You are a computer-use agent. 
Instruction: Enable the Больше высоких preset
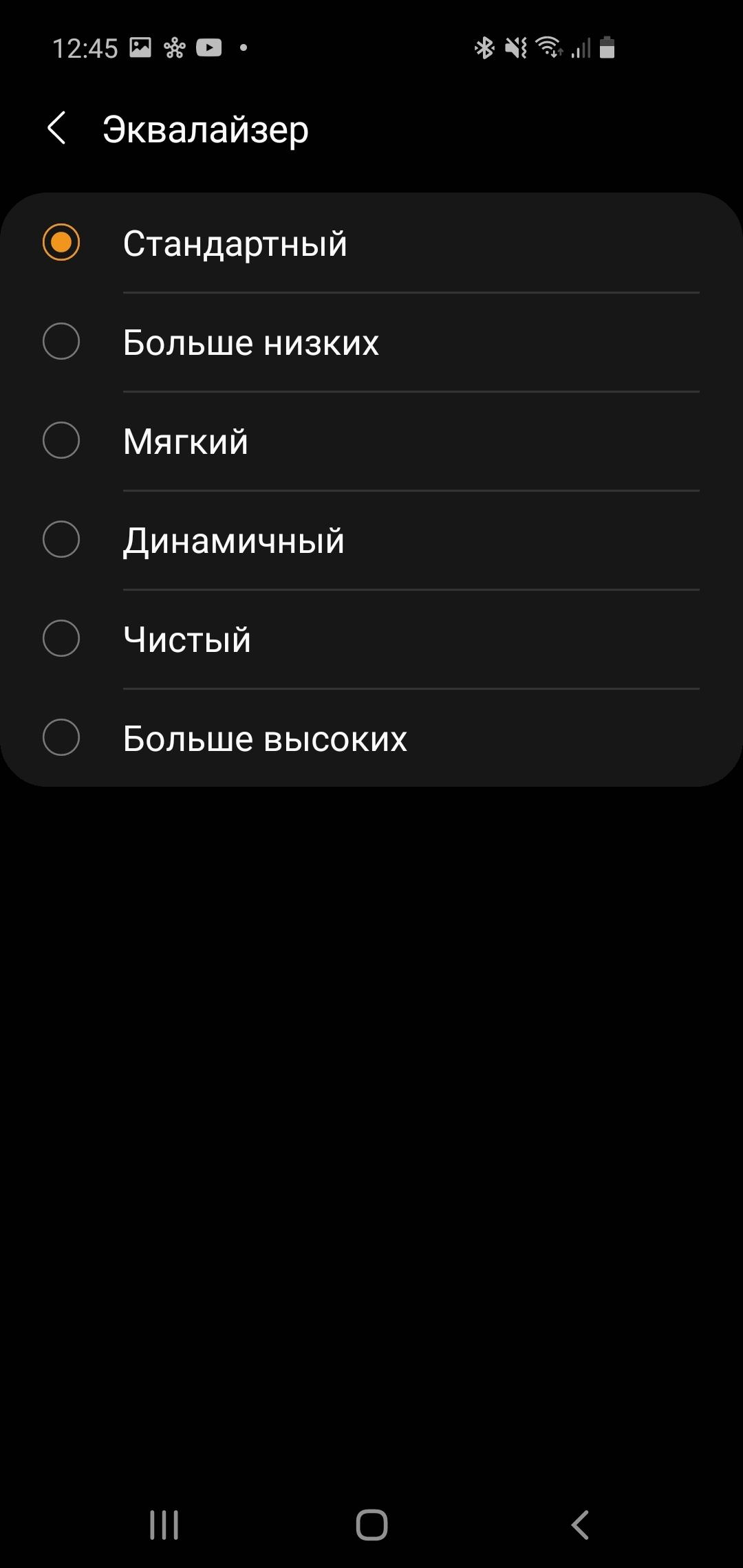265,739
